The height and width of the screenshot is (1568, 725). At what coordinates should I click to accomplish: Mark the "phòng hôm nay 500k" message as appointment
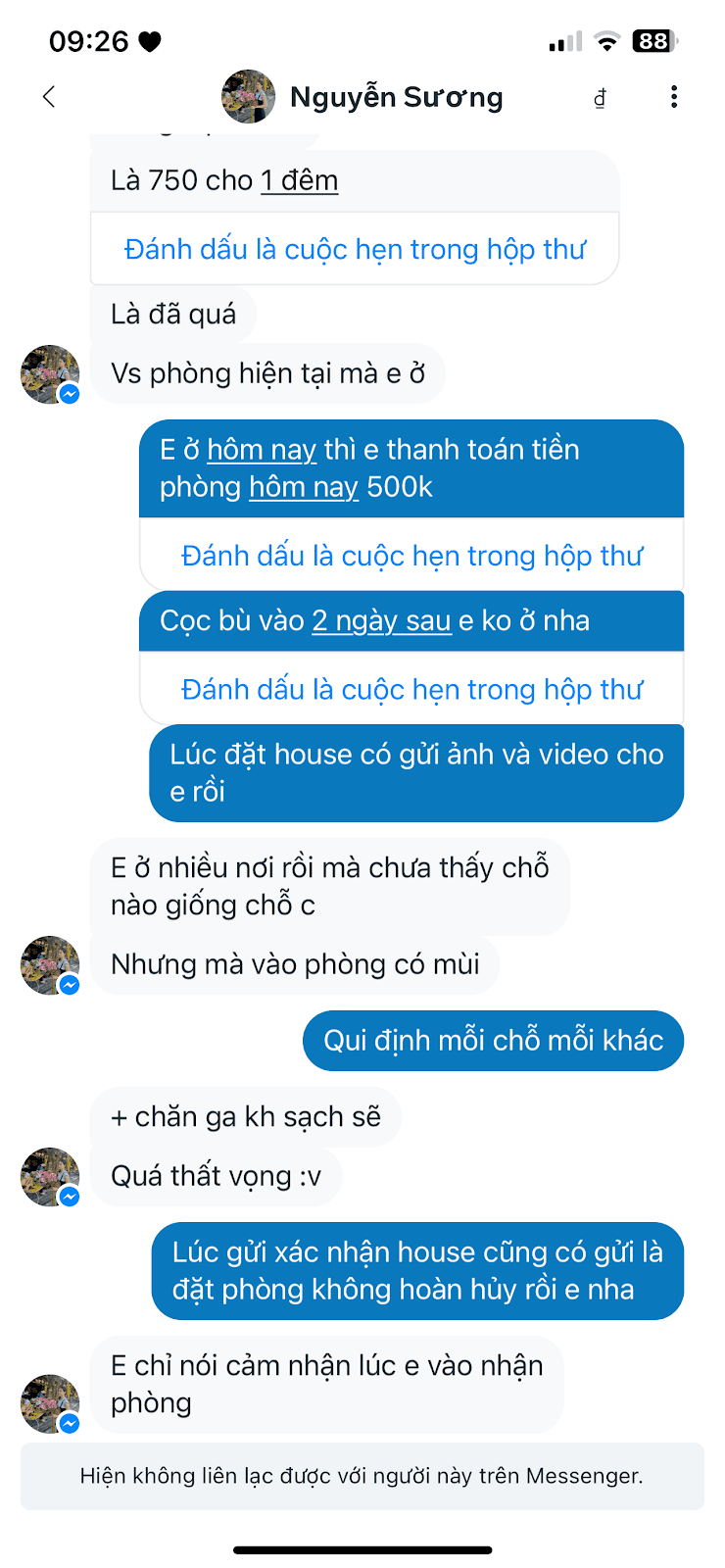[411, 556]
